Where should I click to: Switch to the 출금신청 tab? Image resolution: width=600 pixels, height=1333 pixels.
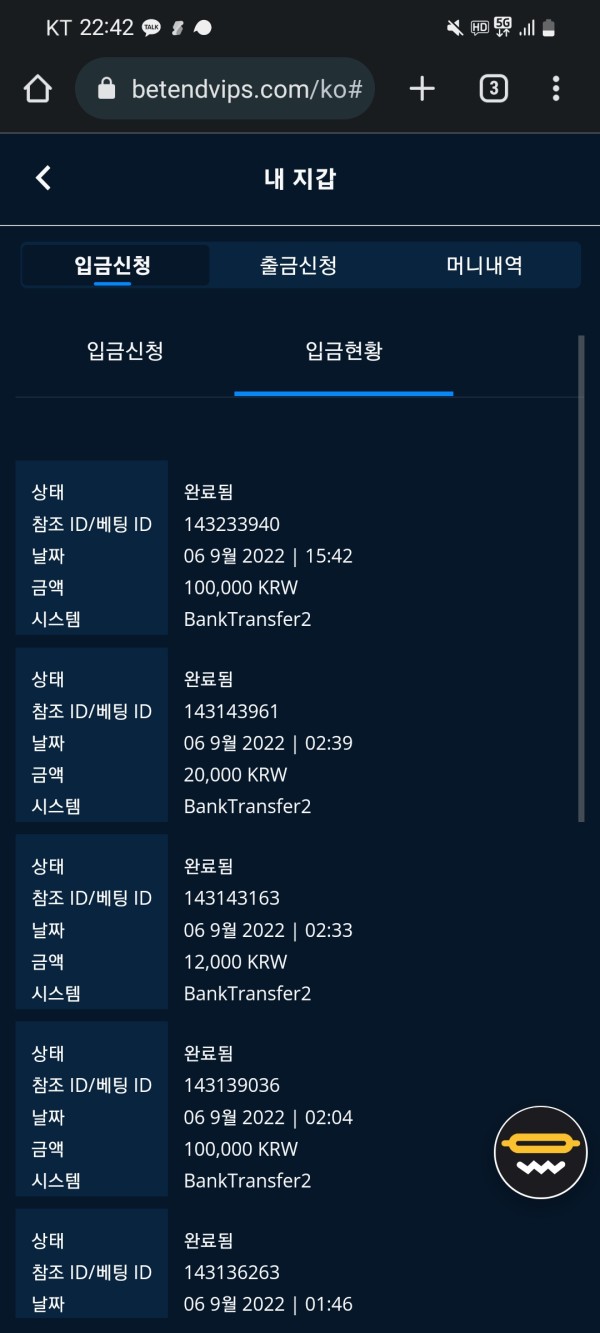click(x=298, y=265)
